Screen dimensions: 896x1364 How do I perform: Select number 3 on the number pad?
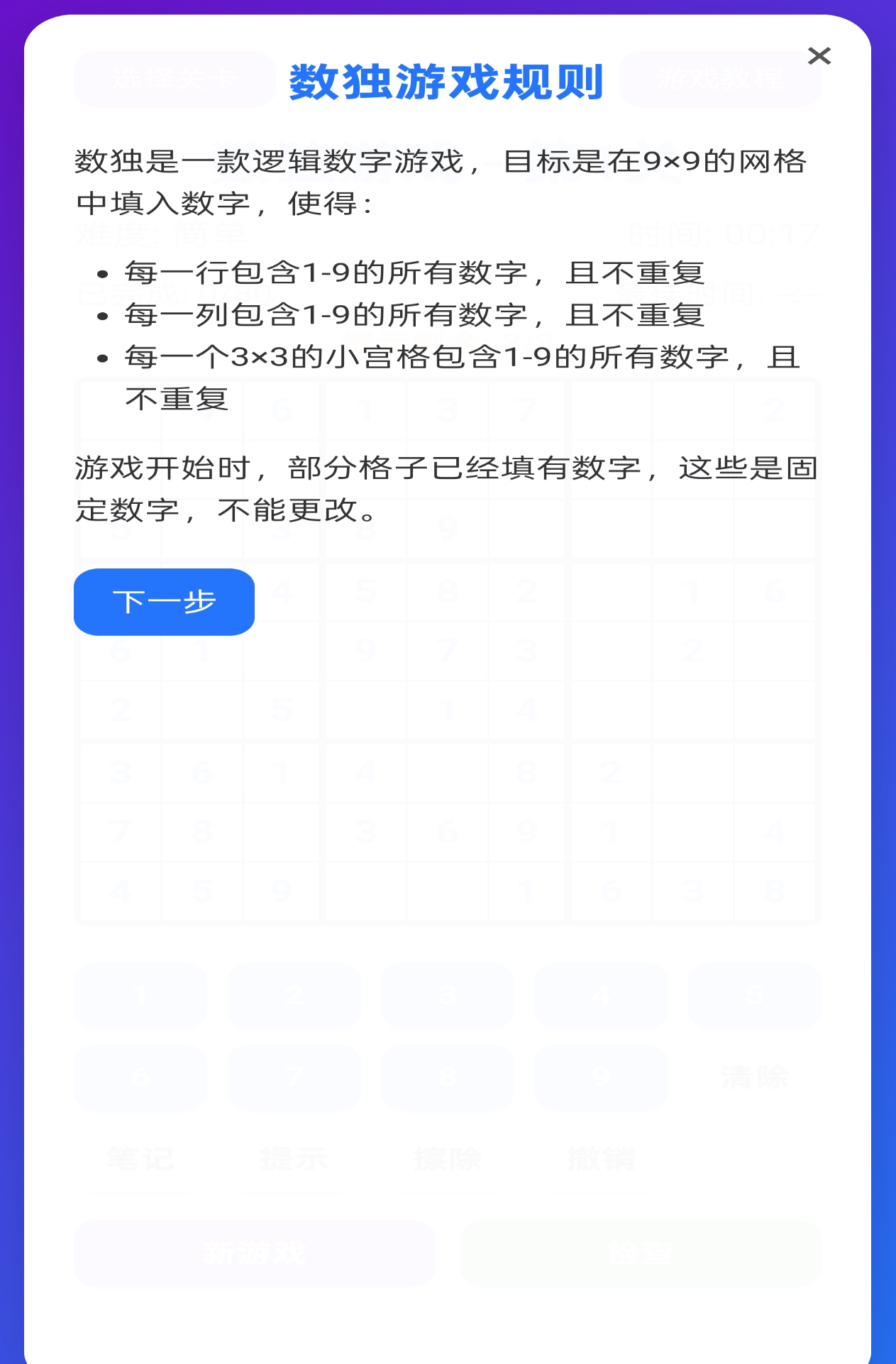tap(448, 996)
